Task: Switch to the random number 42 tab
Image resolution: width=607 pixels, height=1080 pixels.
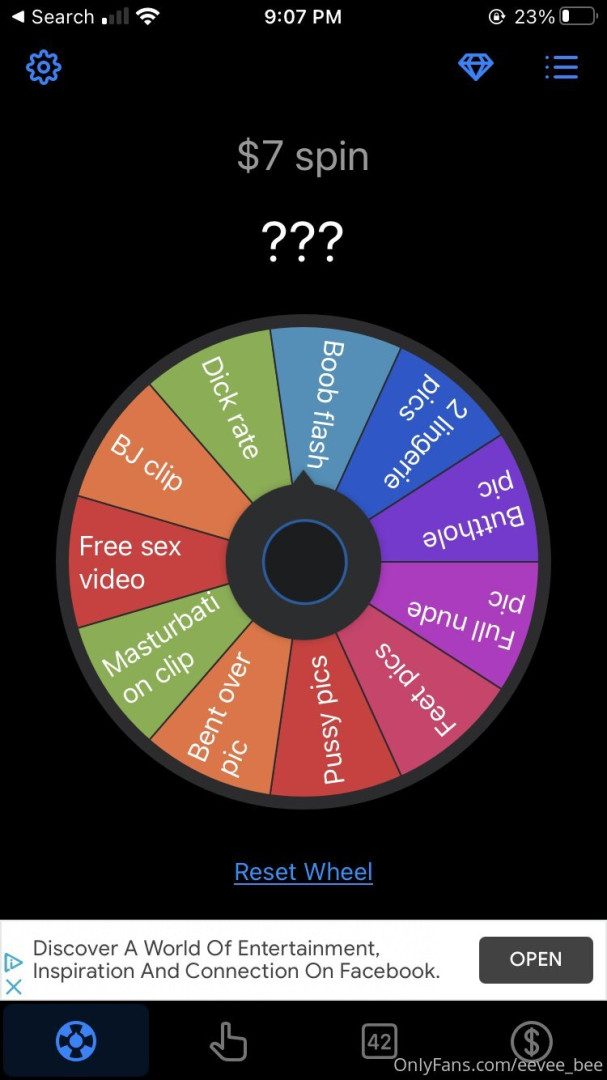Action: tap(379, 1041)
